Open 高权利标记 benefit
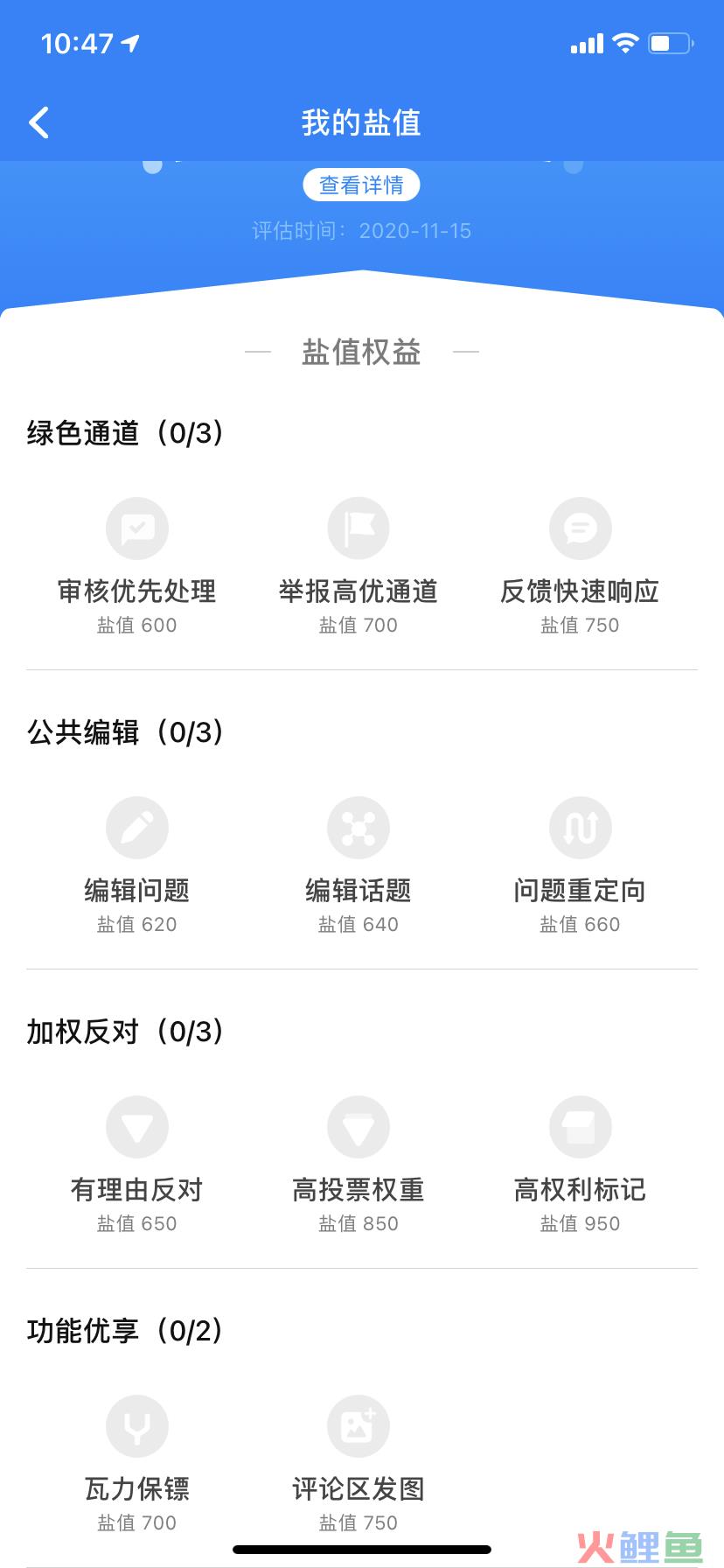This screenshot has height=1568, width=724. coord(580,1164)
